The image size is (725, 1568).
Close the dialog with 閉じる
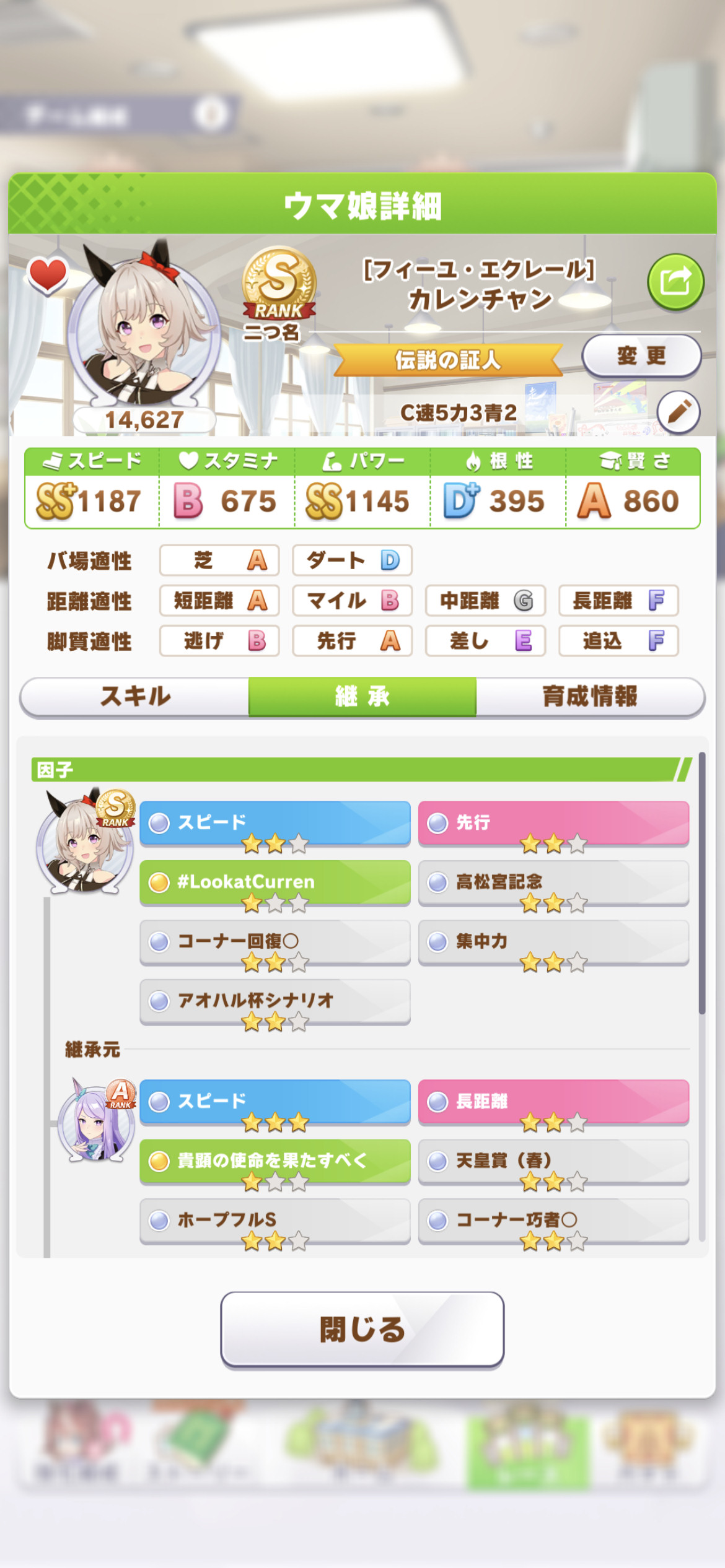362,1329
